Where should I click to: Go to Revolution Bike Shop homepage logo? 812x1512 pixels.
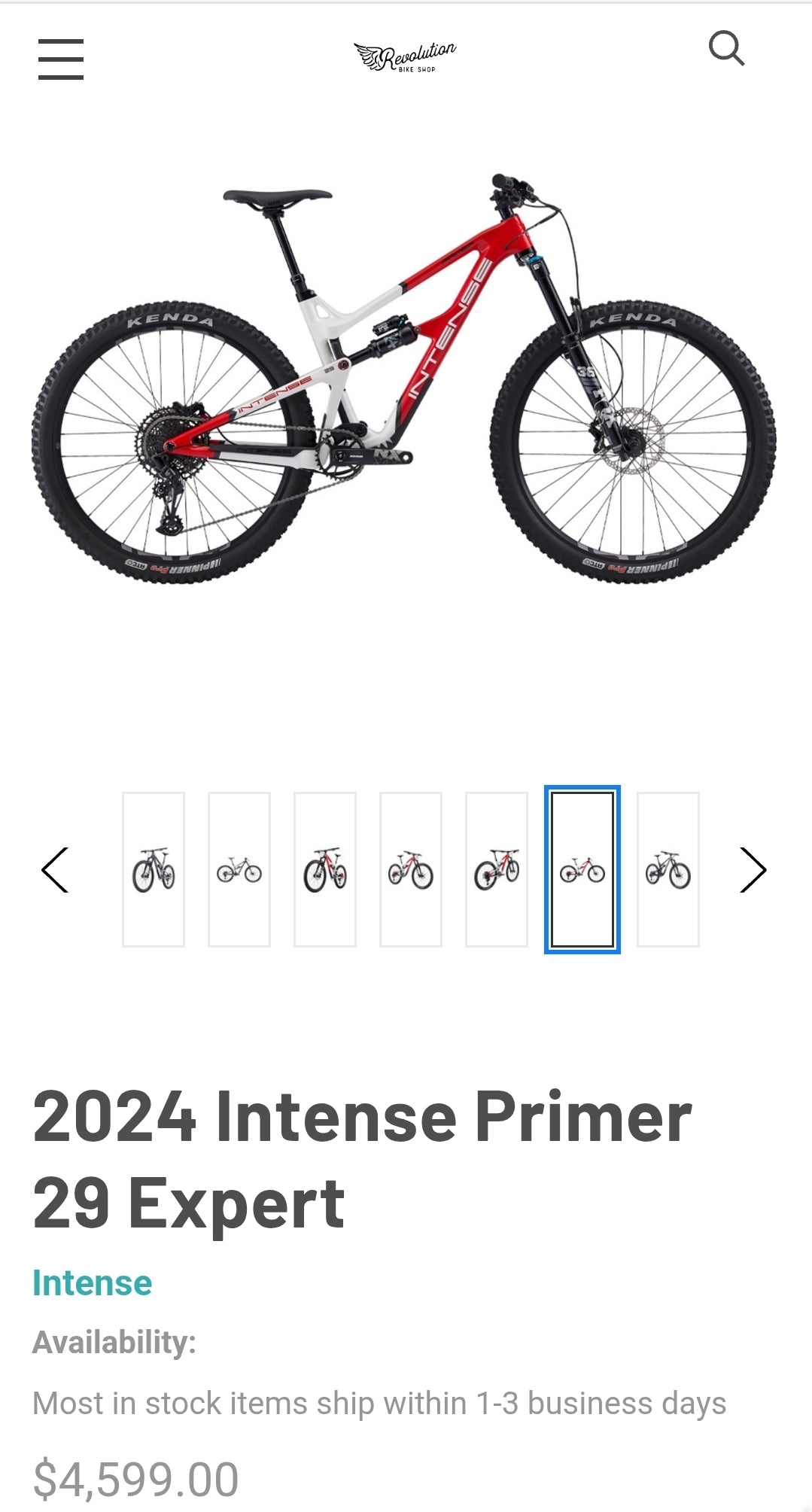pyautogui.click(x=405, y=57)
